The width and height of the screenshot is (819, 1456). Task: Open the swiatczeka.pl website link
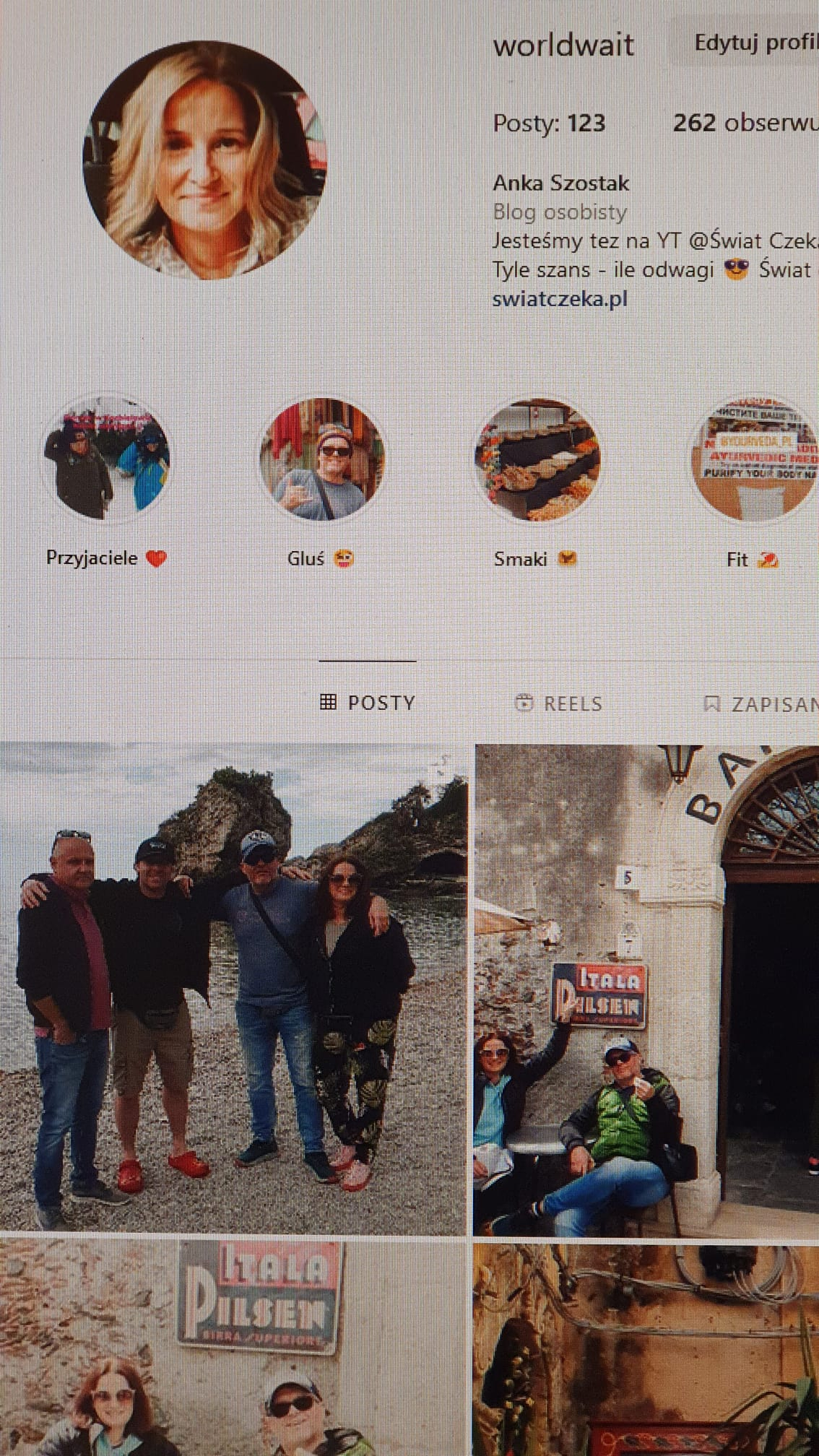click(x=560, y=299)
